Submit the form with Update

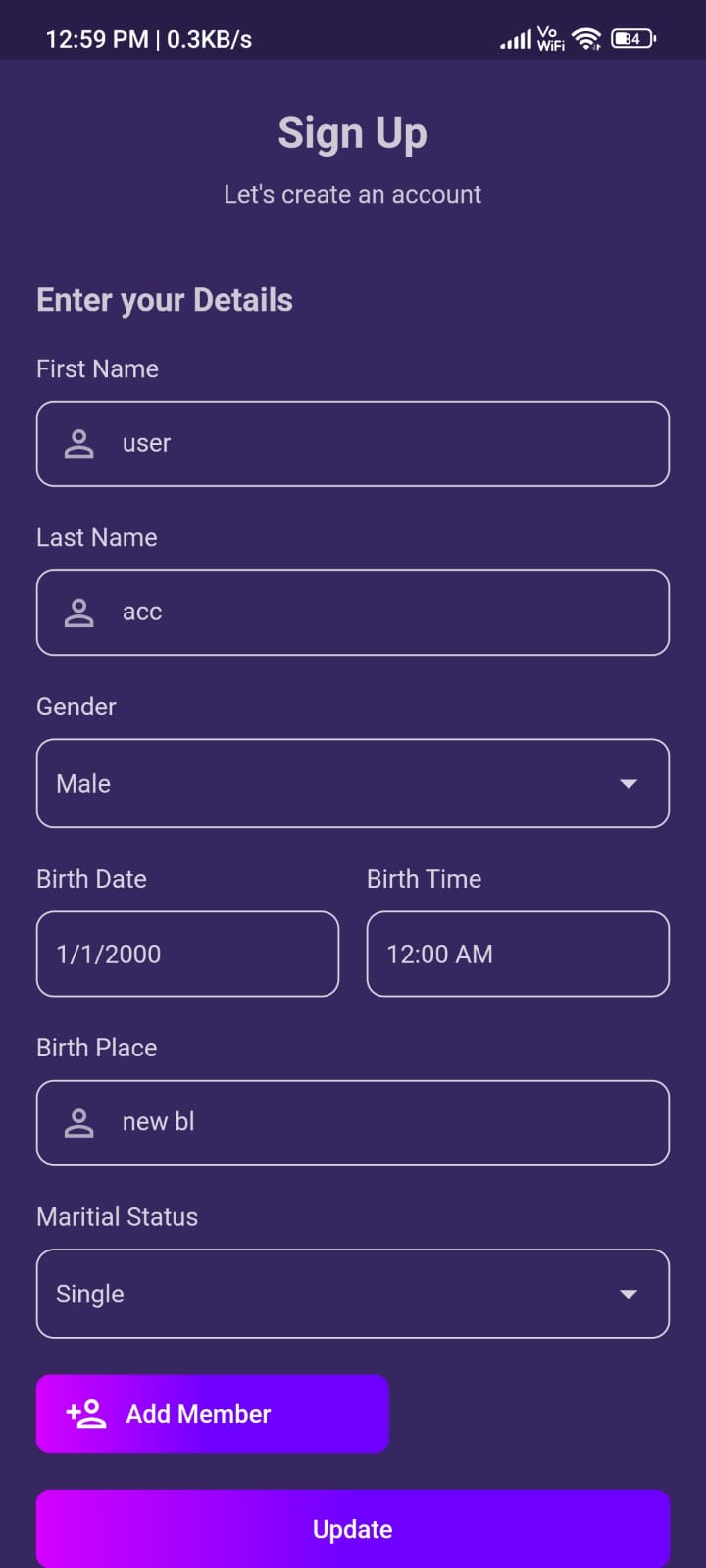coord(353,1529)
